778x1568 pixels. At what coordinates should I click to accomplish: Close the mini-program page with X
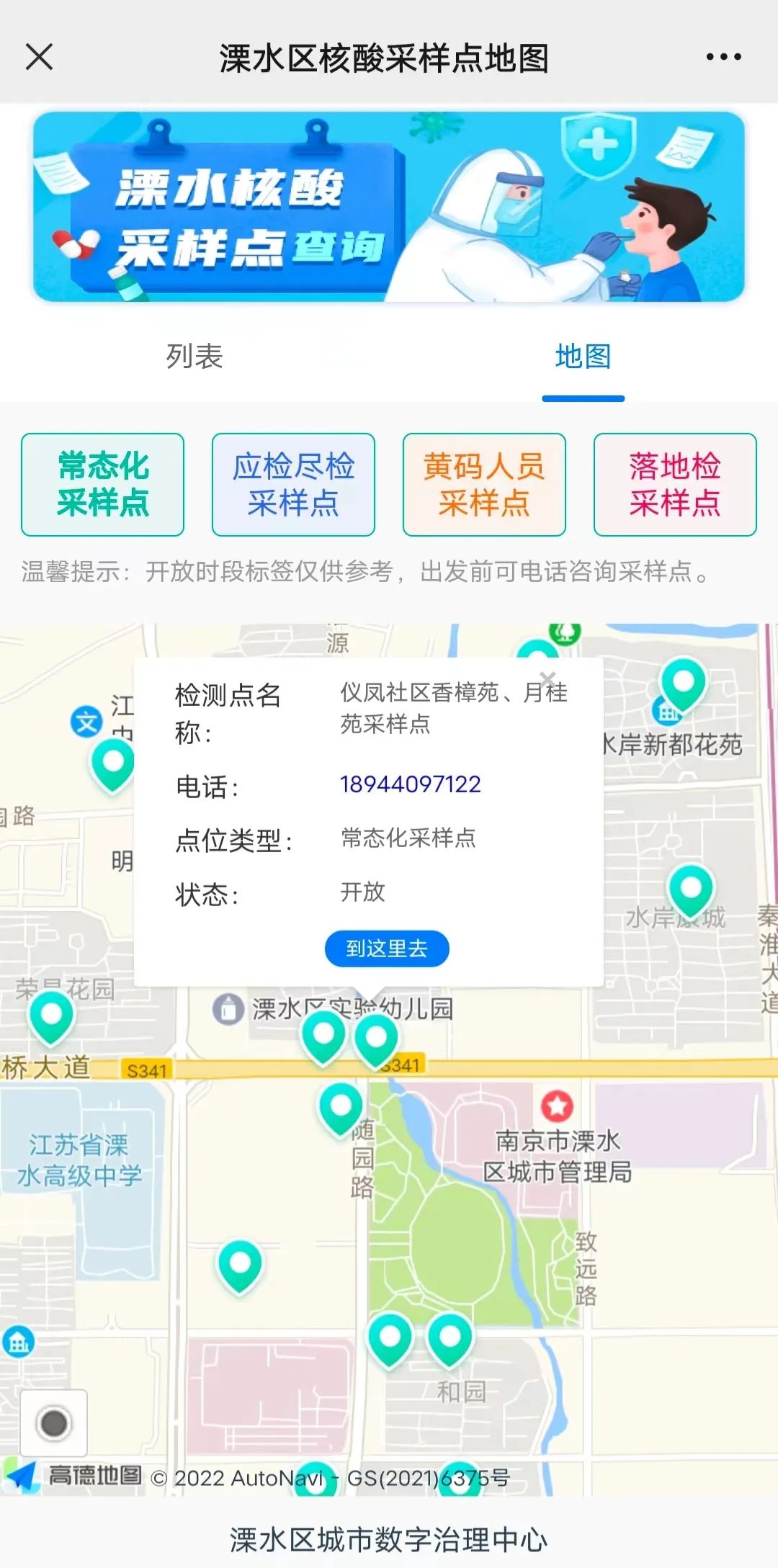click(40, 57)
